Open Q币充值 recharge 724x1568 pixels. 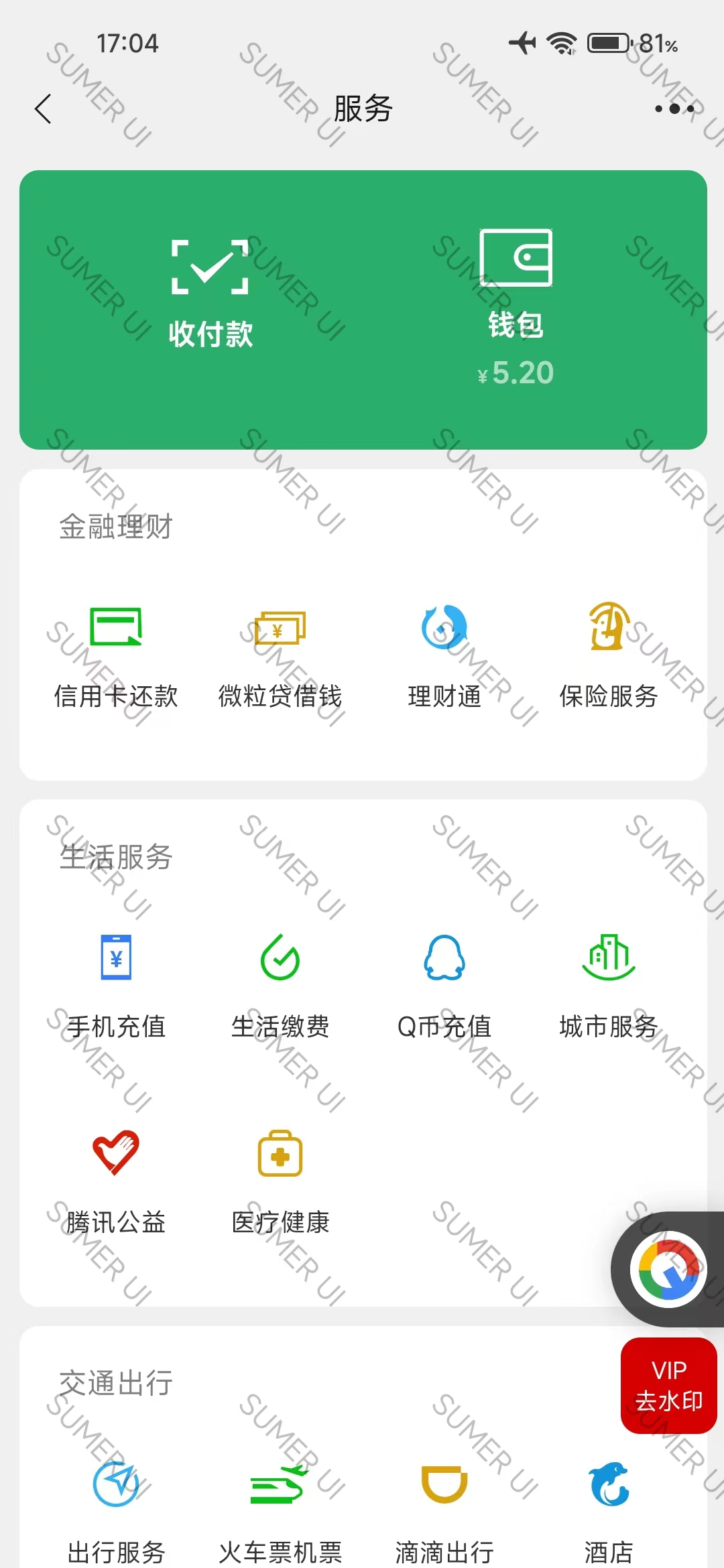click(444, 985)
